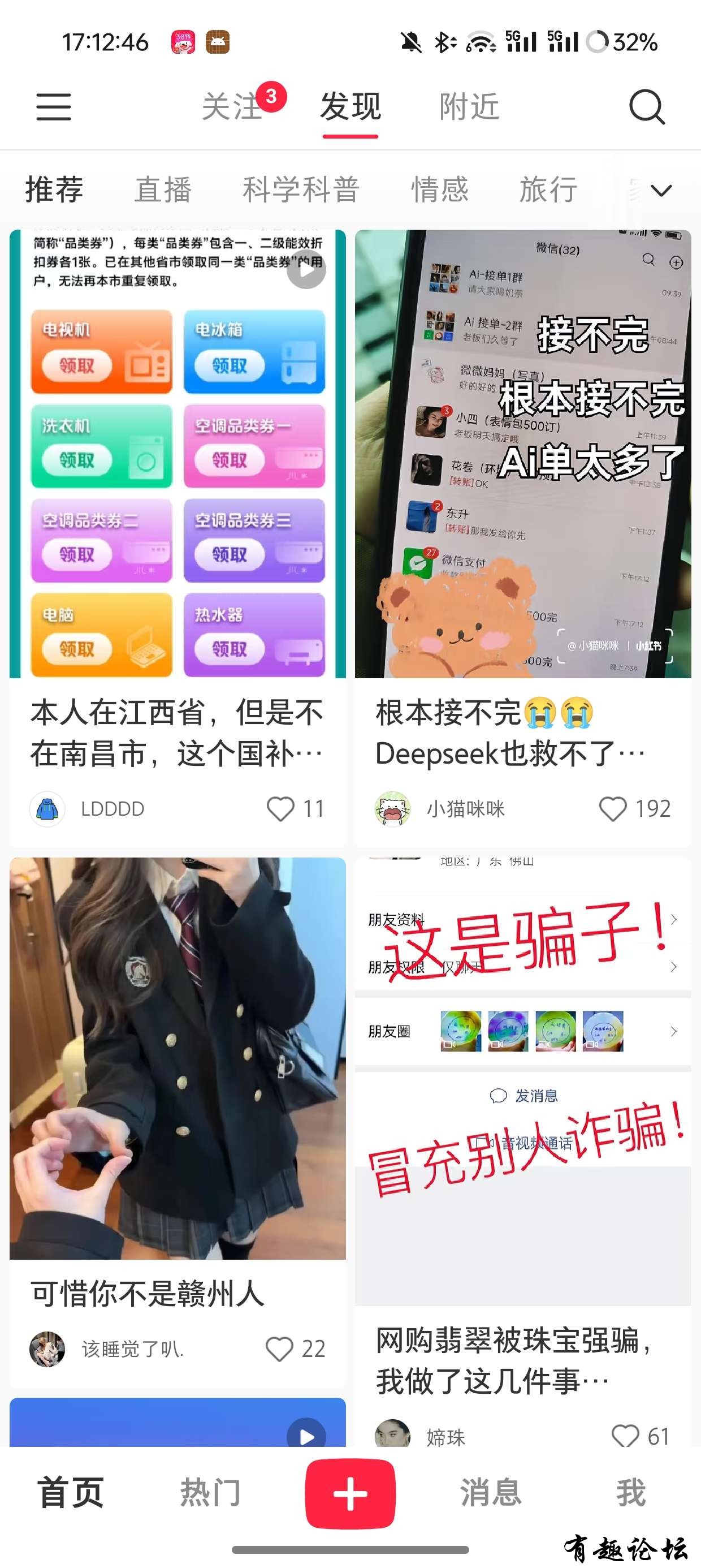Expand the category list chevron

click(x=661, y=191)
